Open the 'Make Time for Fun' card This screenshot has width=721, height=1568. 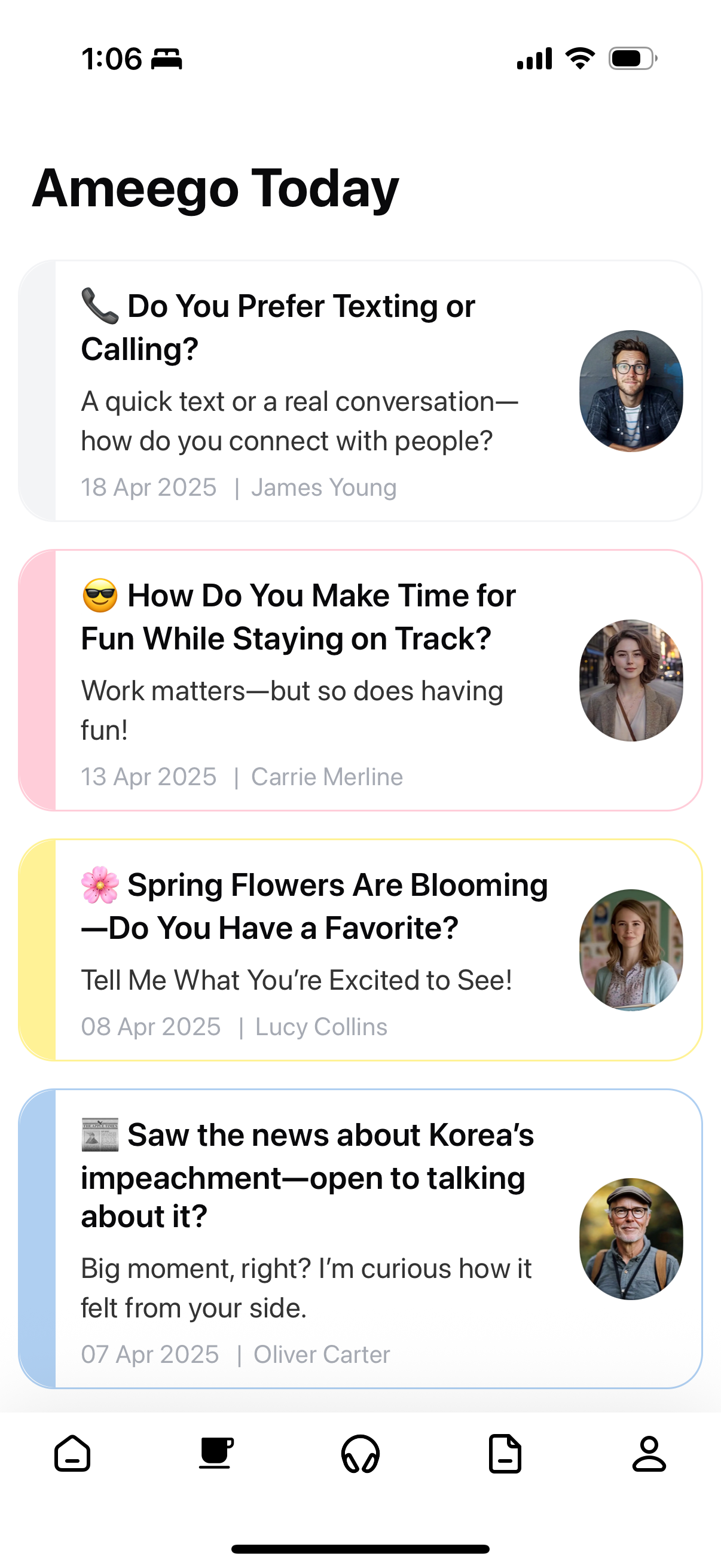pos(360,680)
